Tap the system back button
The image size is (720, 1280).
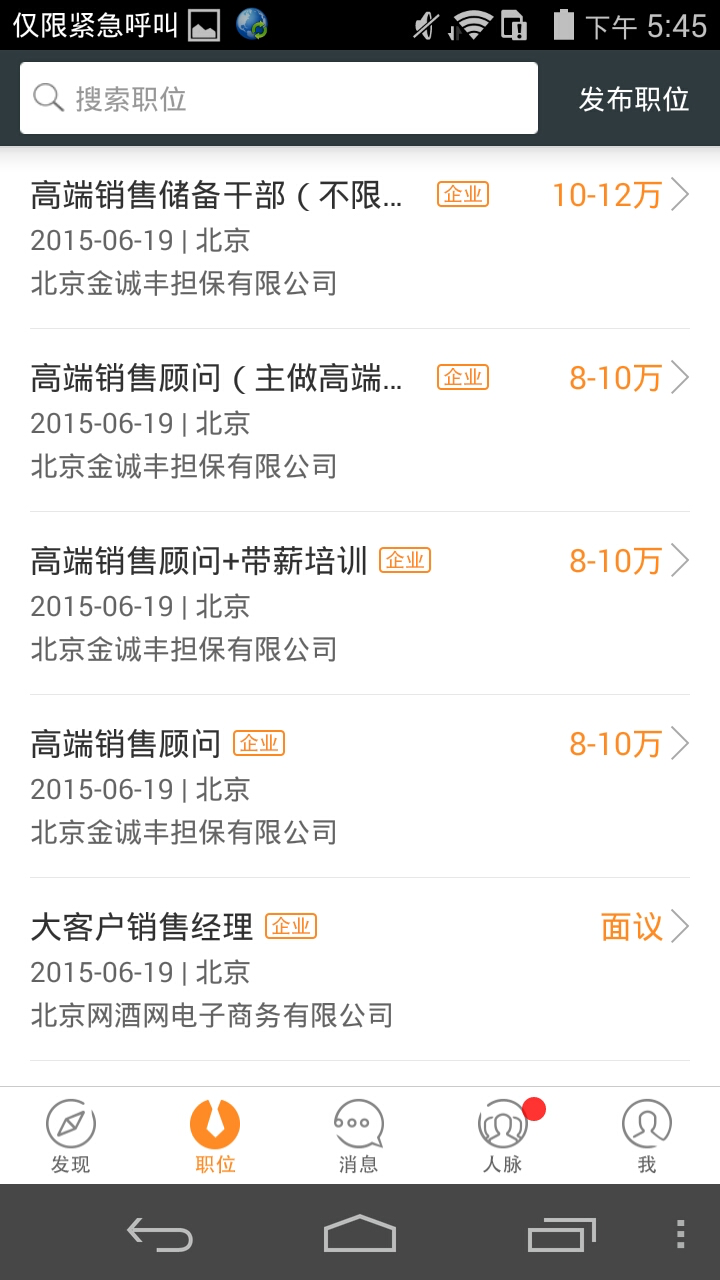point(160,1234)
